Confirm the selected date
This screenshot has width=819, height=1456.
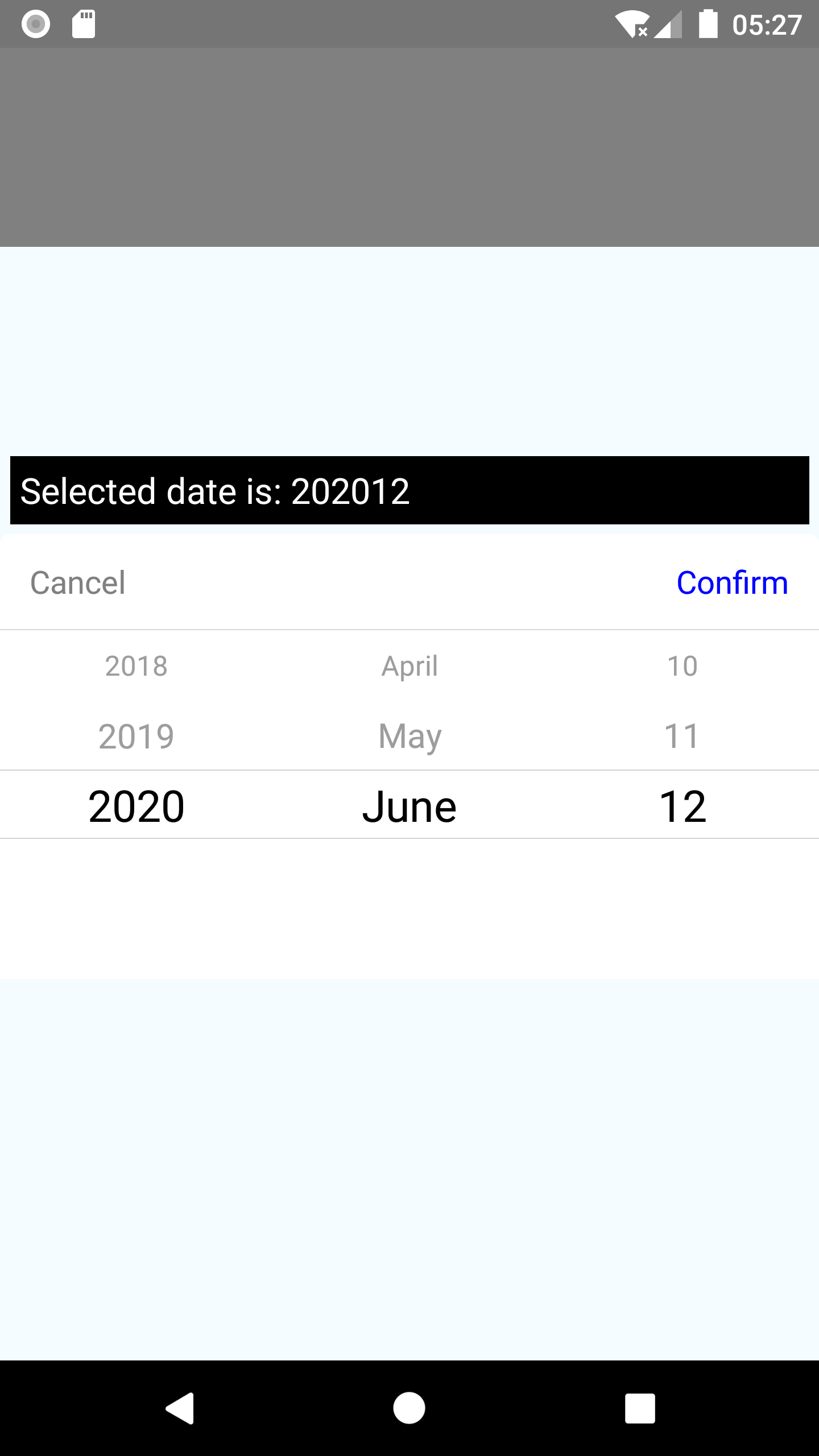point(732,583)
